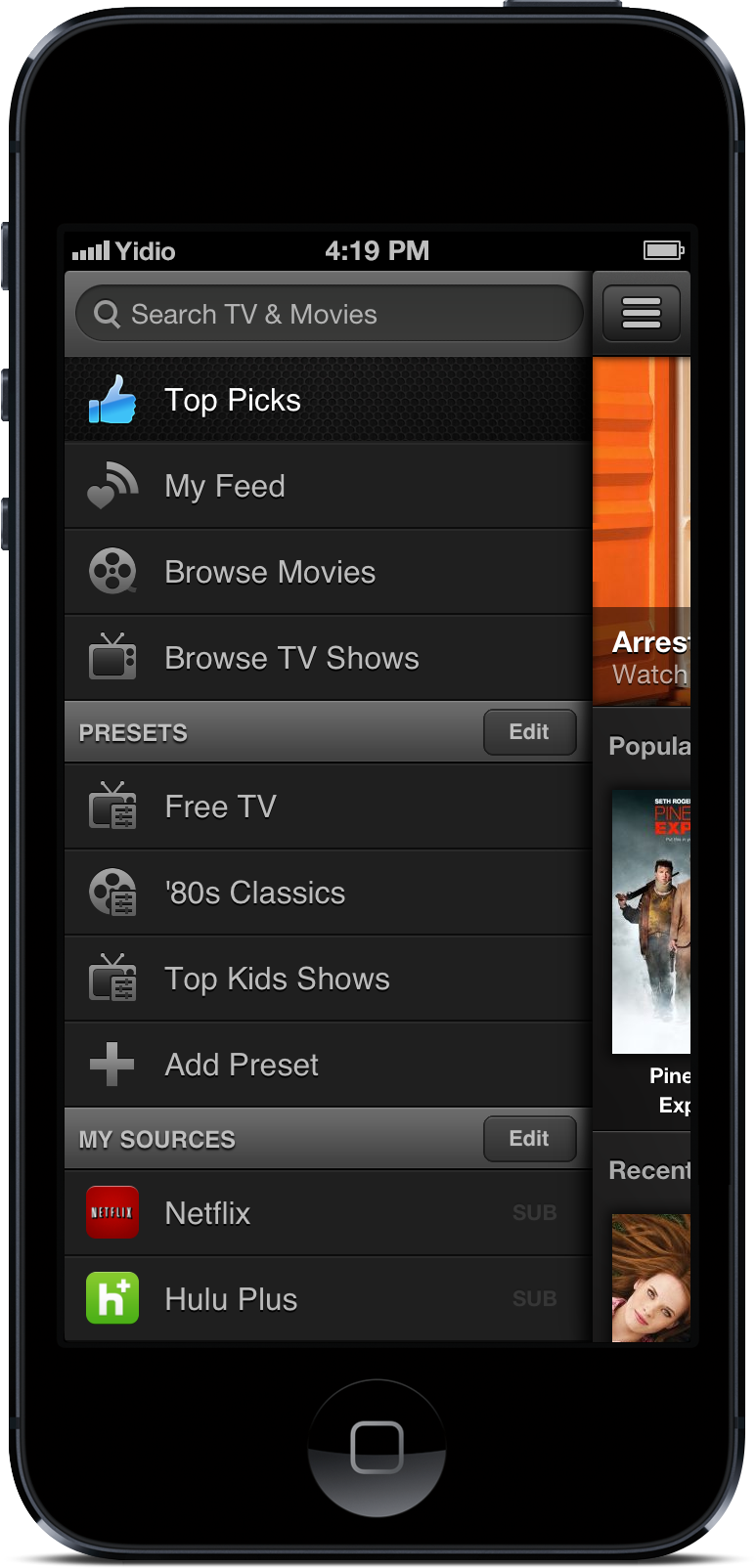Screen dimensions: 756x1568
Task: Open Browse Movies
Action: [x=329, y=572]
